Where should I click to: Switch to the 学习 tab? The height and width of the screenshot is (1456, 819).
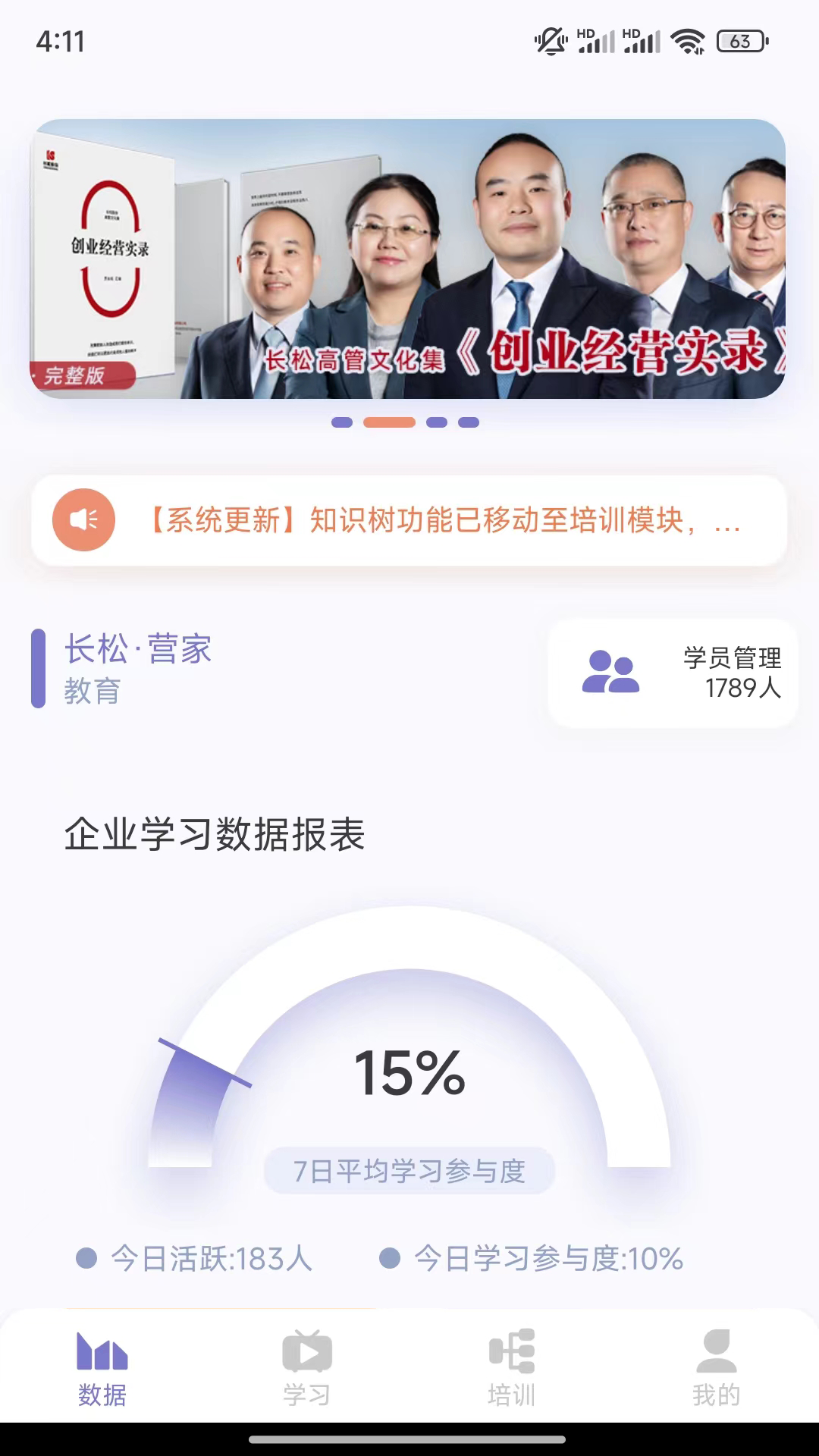(x=306, y=1367)
